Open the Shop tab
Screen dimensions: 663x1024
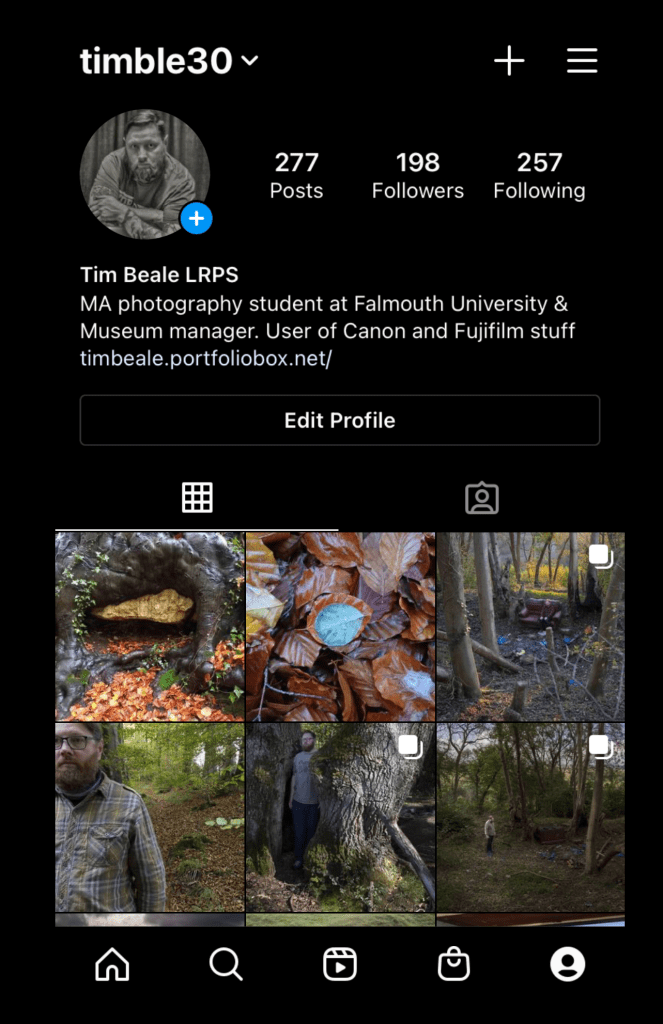click(x=454, y=964)
